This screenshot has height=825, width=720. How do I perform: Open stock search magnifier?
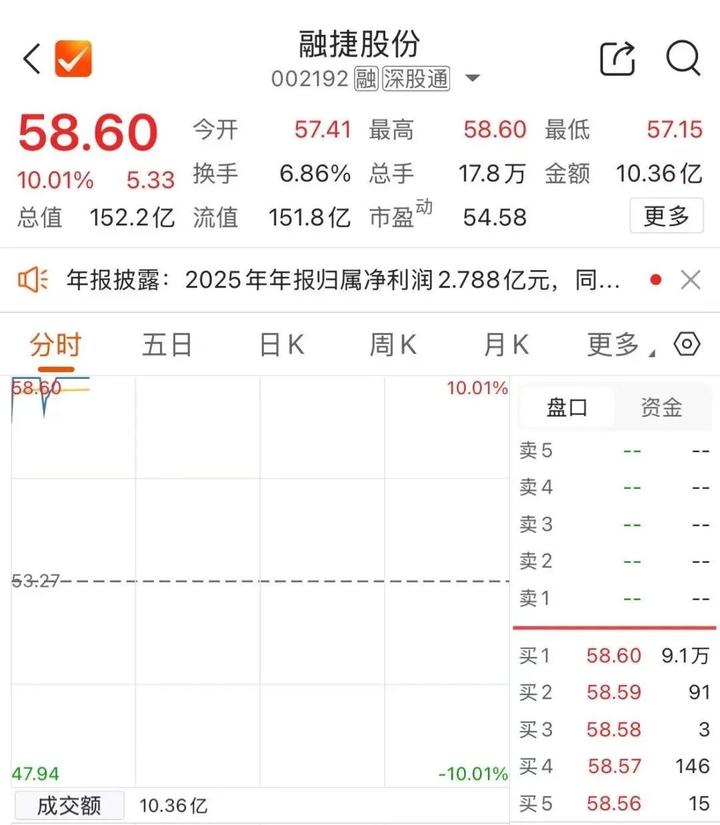pos(683,59)
